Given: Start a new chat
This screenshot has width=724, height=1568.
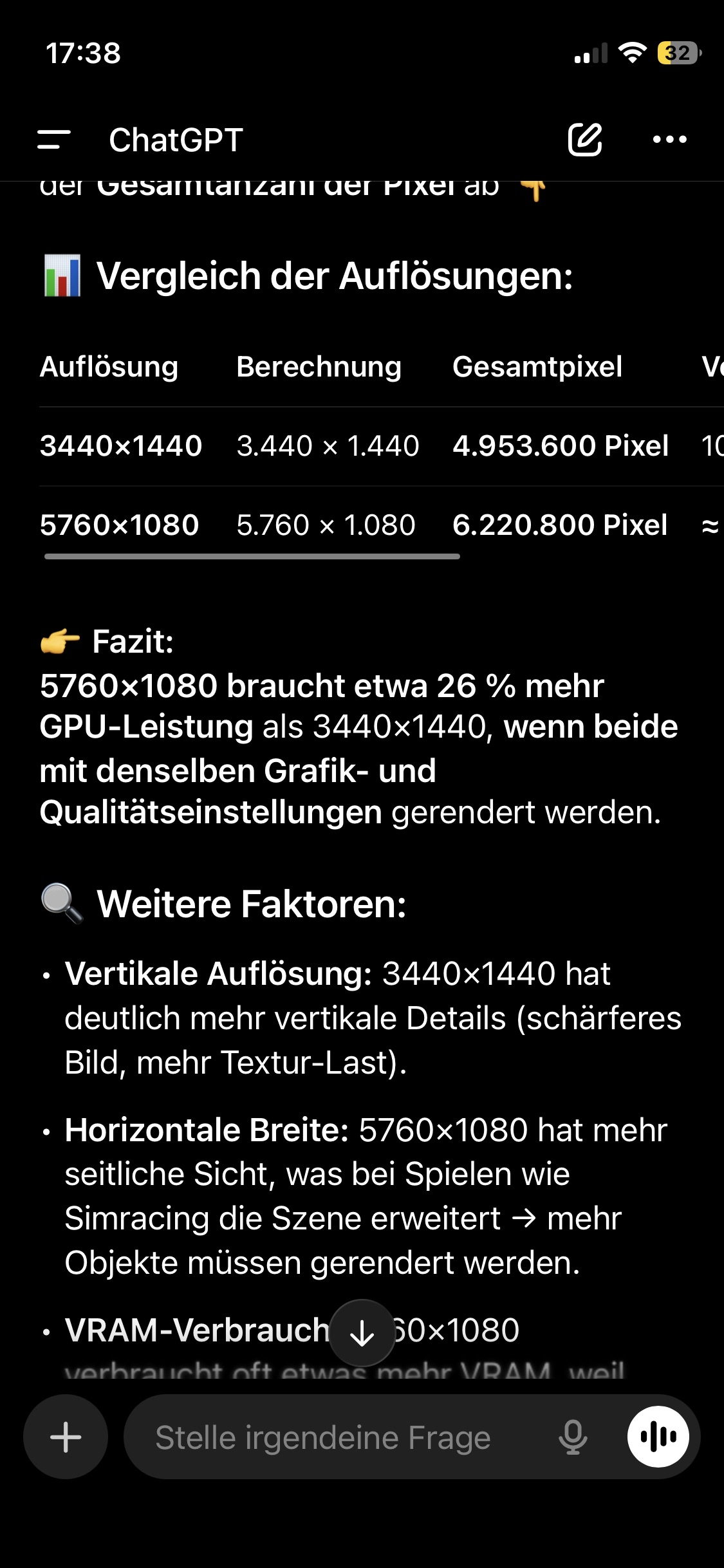Looking at the screenshot, I should pos(584,140).
